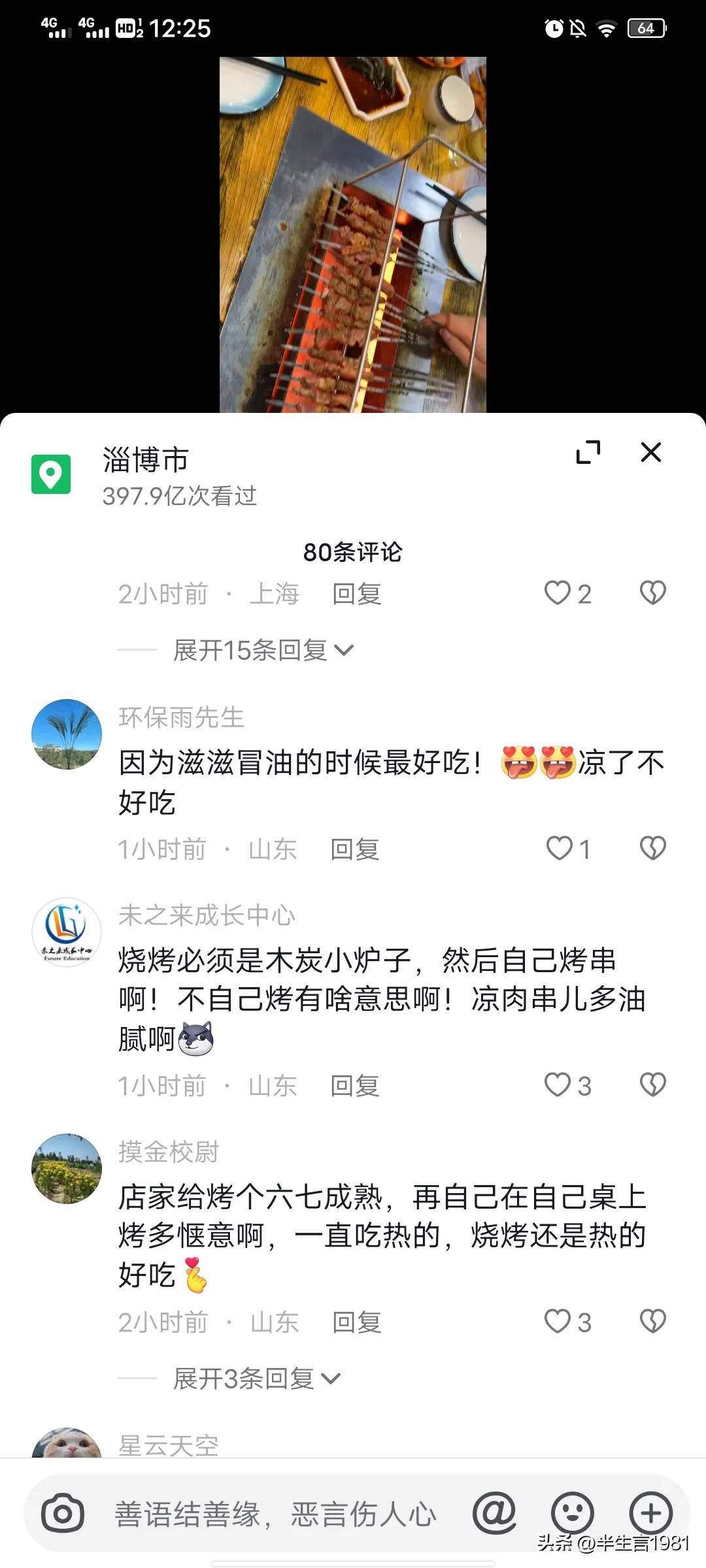Open the emoji picker
The width and height of the screenshot is (706, 1568).
573,1513
